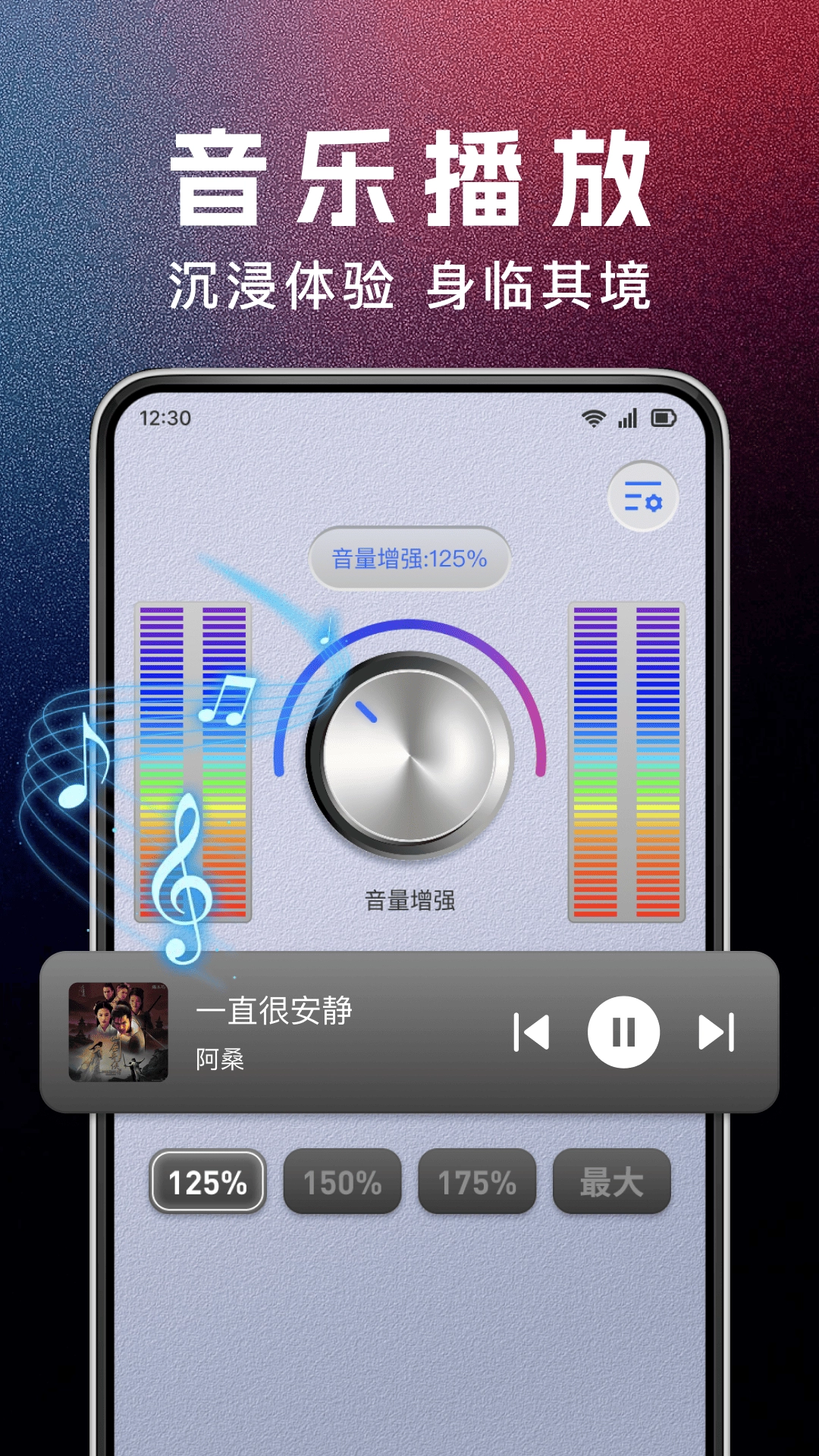Screen dimensions: 819x1456
Task: Tap the battery indicator icon
Action: point(663,417)
